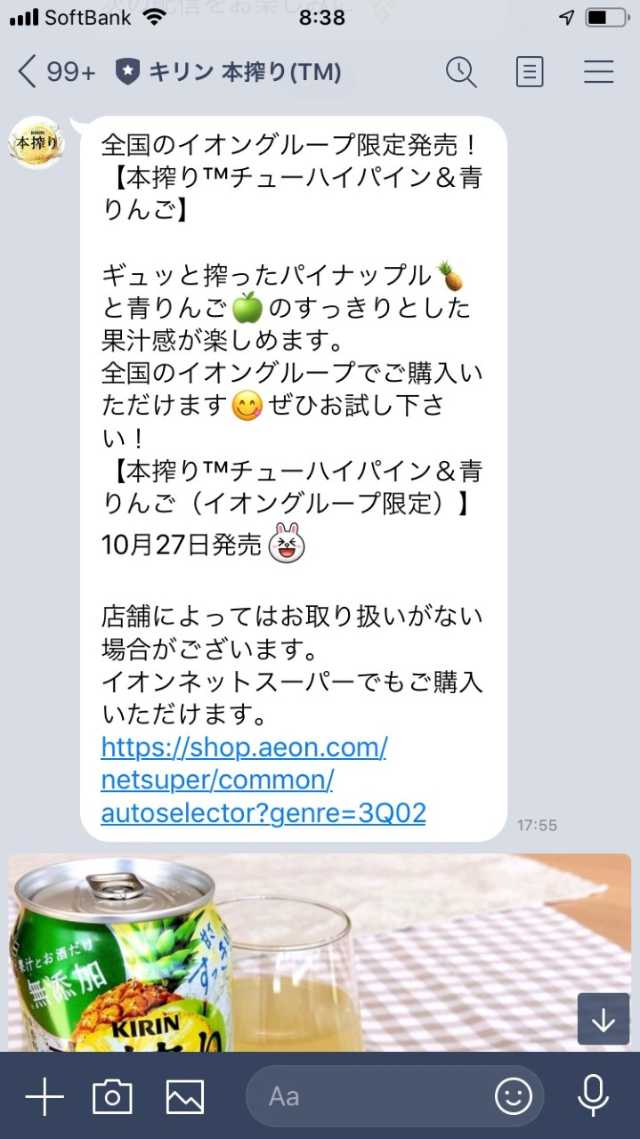Launch the camera
Screen dimensions: 640x1139
(112, 1097)
